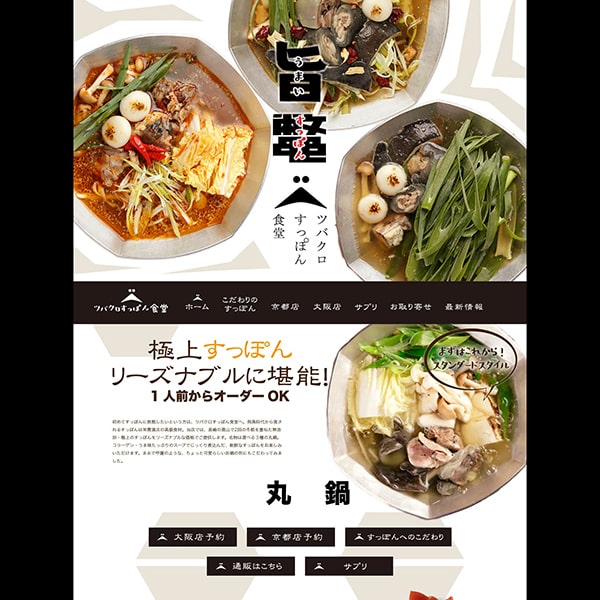
Task: View 最新情報 from the navigation bar
Action: [464, 307]
